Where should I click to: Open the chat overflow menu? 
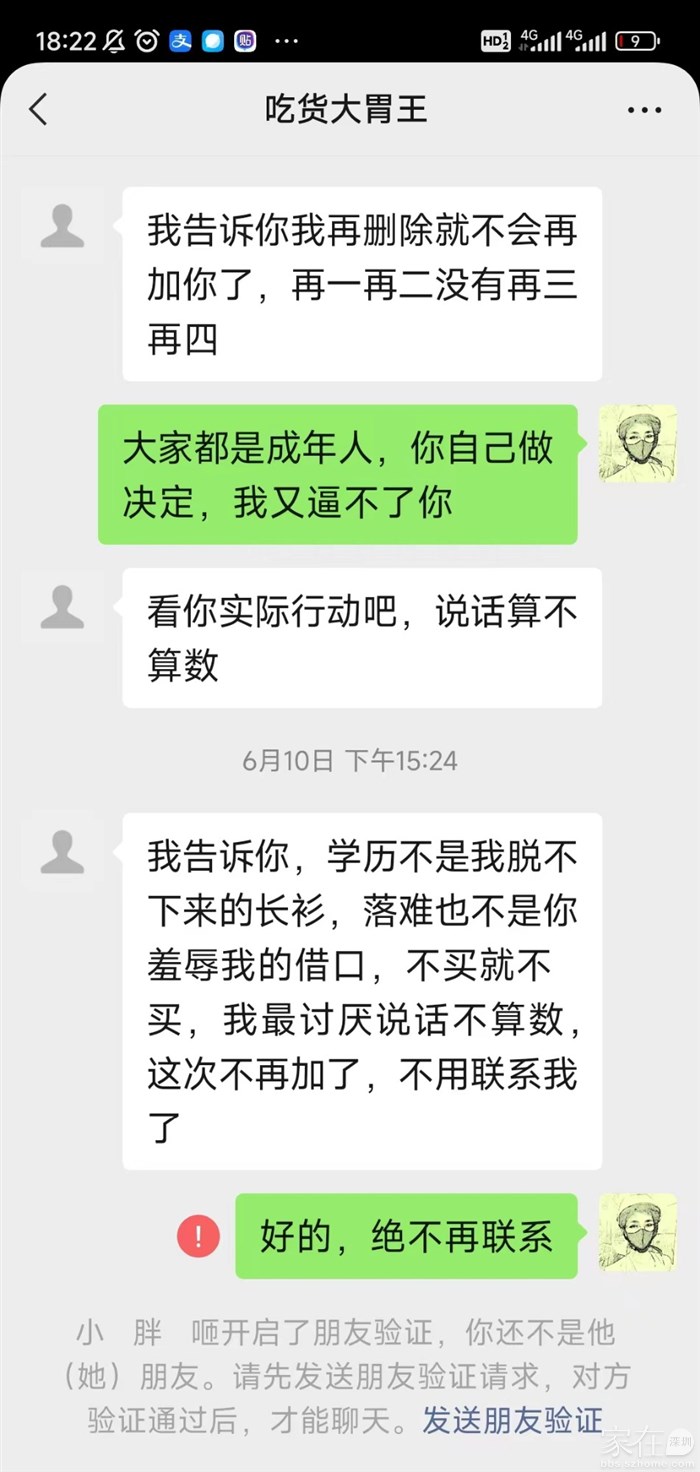(644, 110)
